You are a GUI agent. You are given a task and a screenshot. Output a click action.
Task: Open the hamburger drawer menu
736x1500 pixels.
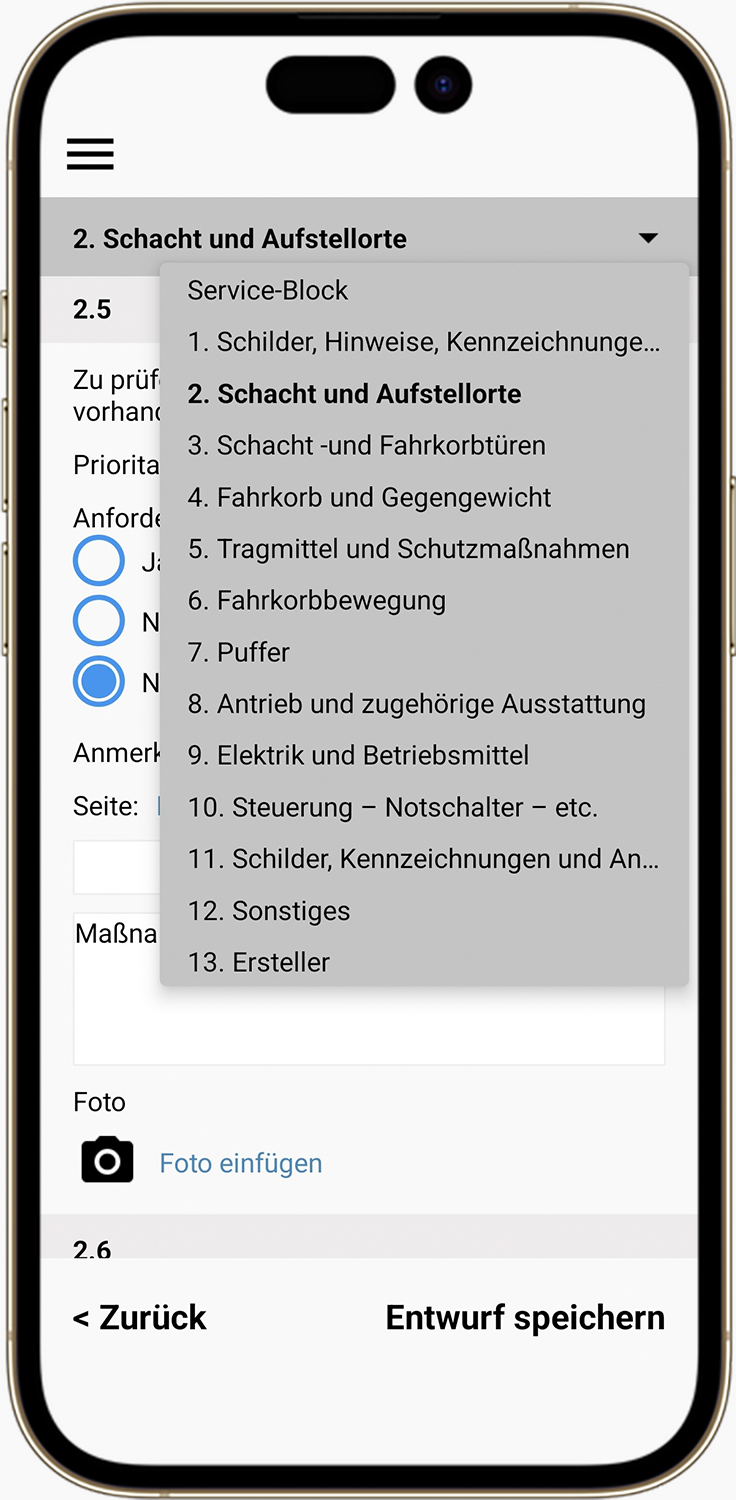[90, 154]
